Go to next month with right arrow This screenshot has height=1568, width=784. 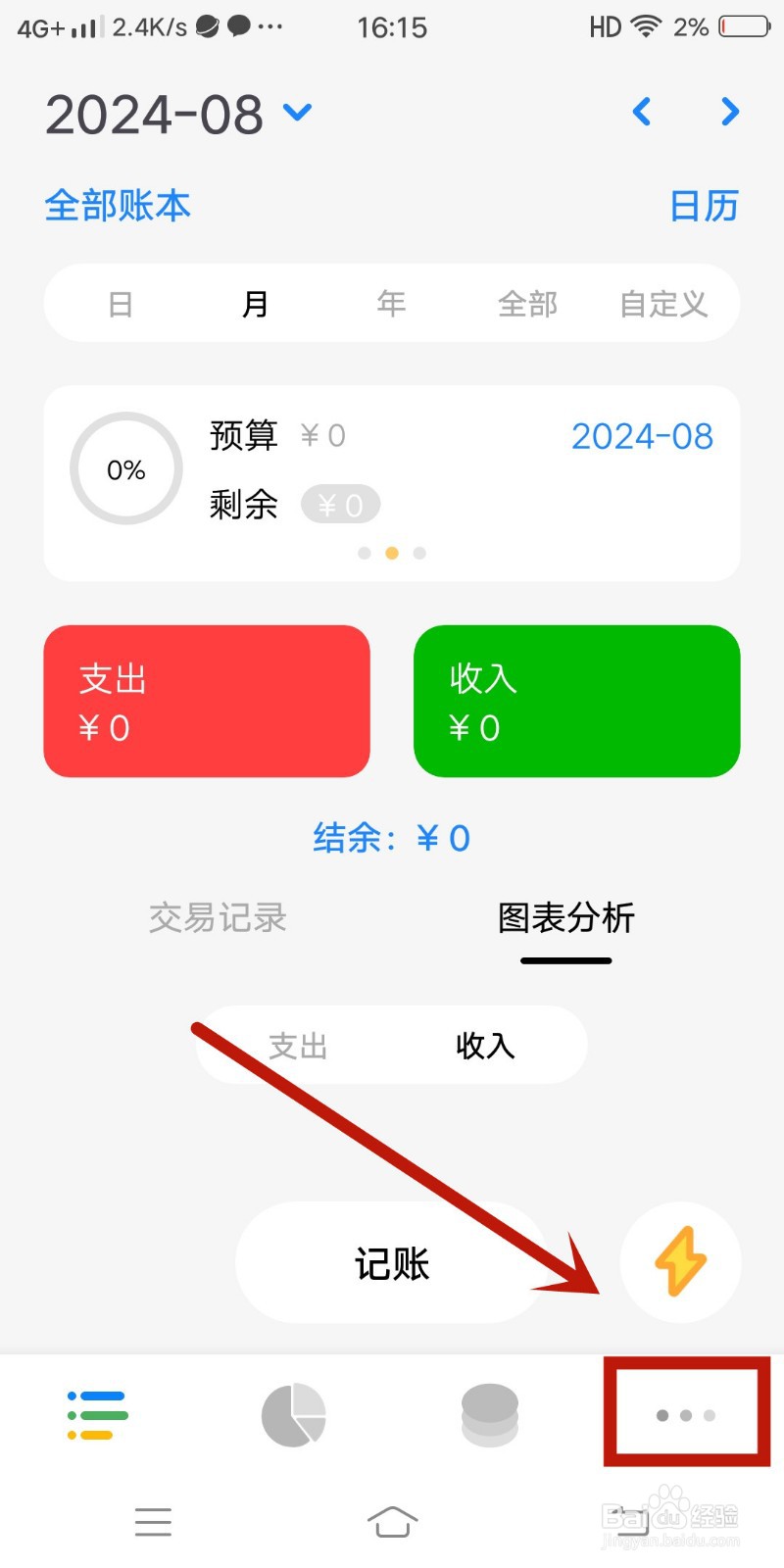728,112
